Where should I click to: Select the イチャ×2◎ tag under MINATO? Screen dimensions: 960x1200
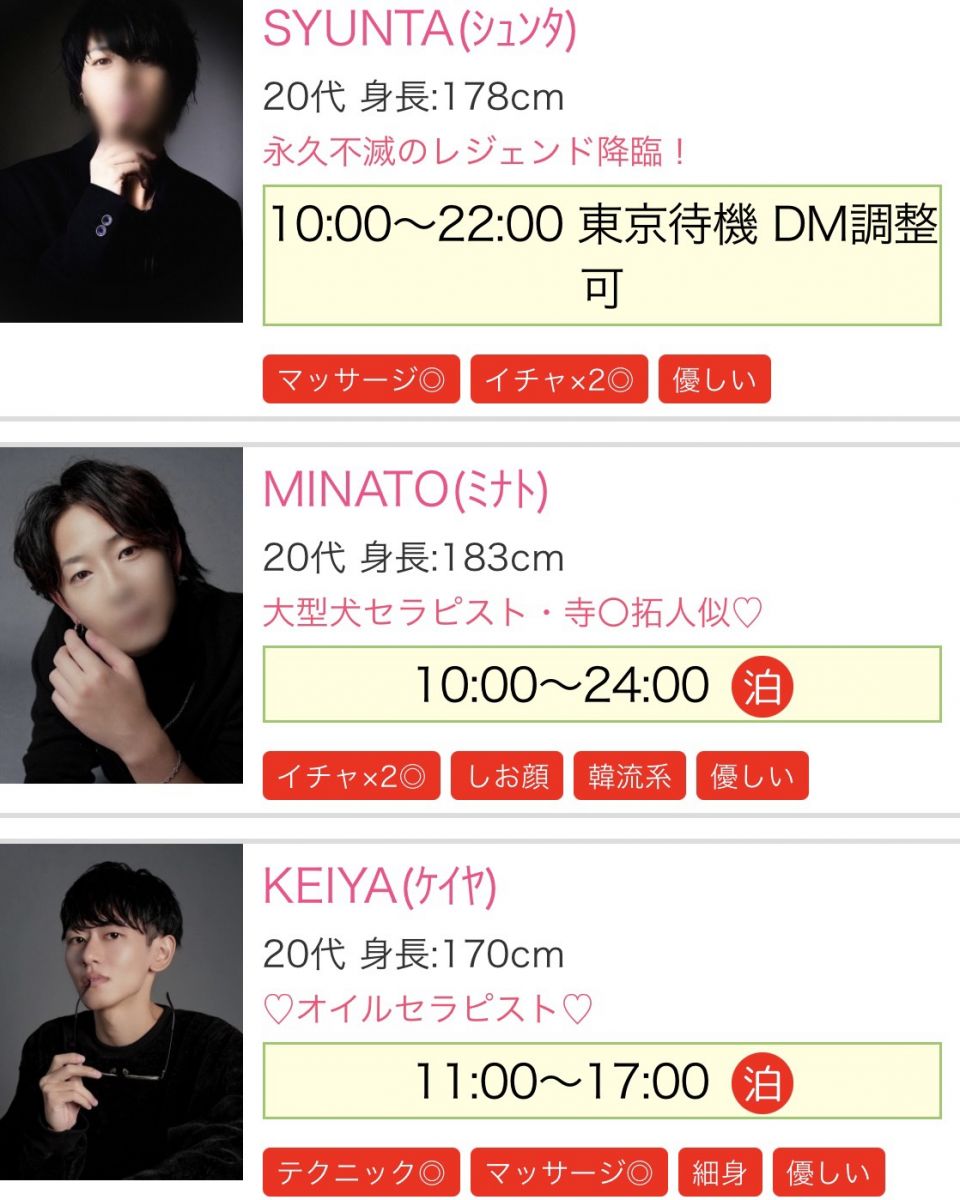[x=351, y=776]
